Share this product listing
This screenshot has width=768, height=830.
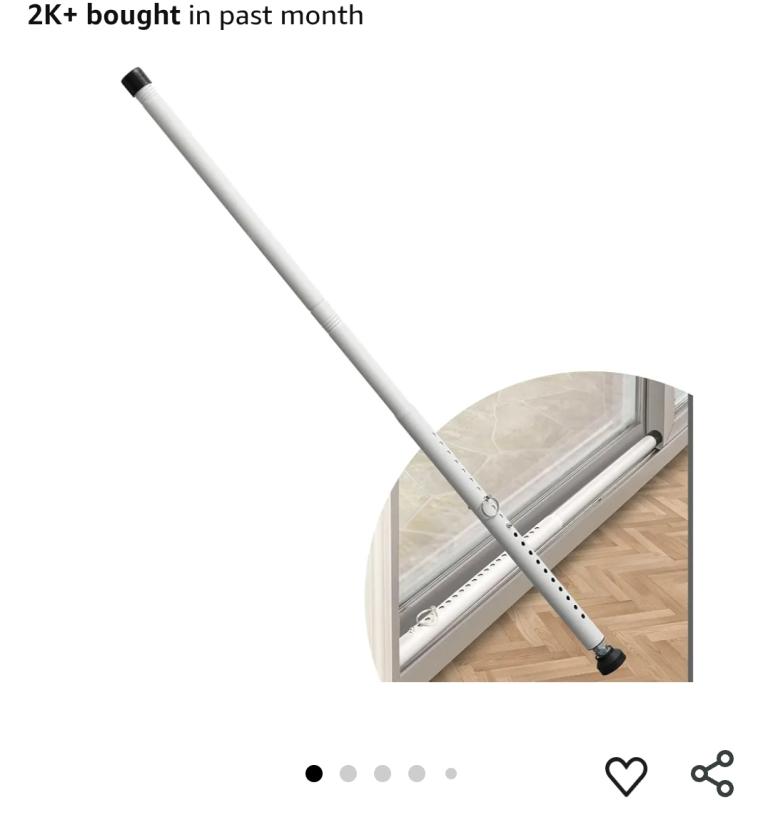[712, 774]
